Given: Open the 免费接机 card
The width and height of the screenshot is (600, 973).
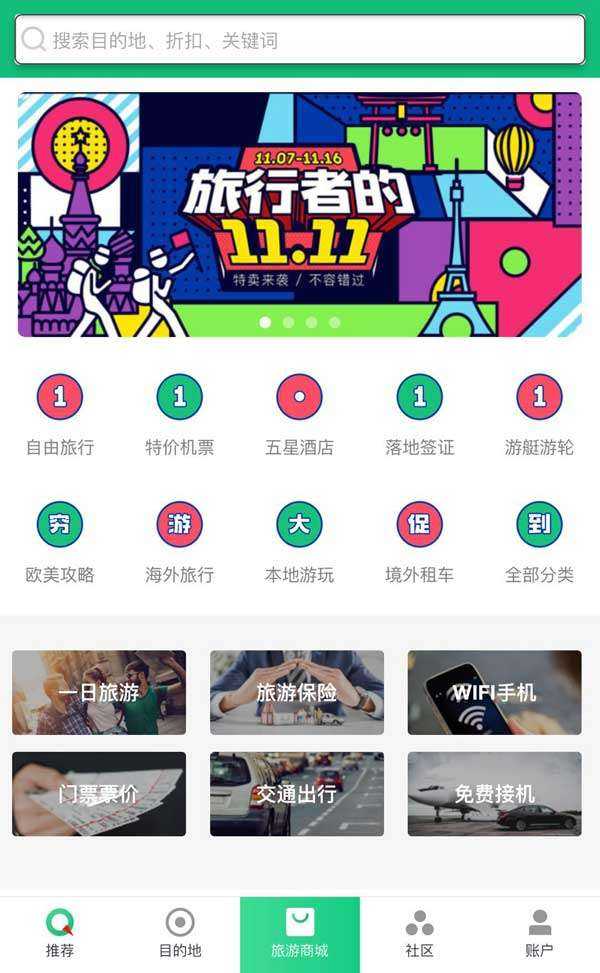Looking at the screenshot, I should pyautogui.click(x=494, y=794).
